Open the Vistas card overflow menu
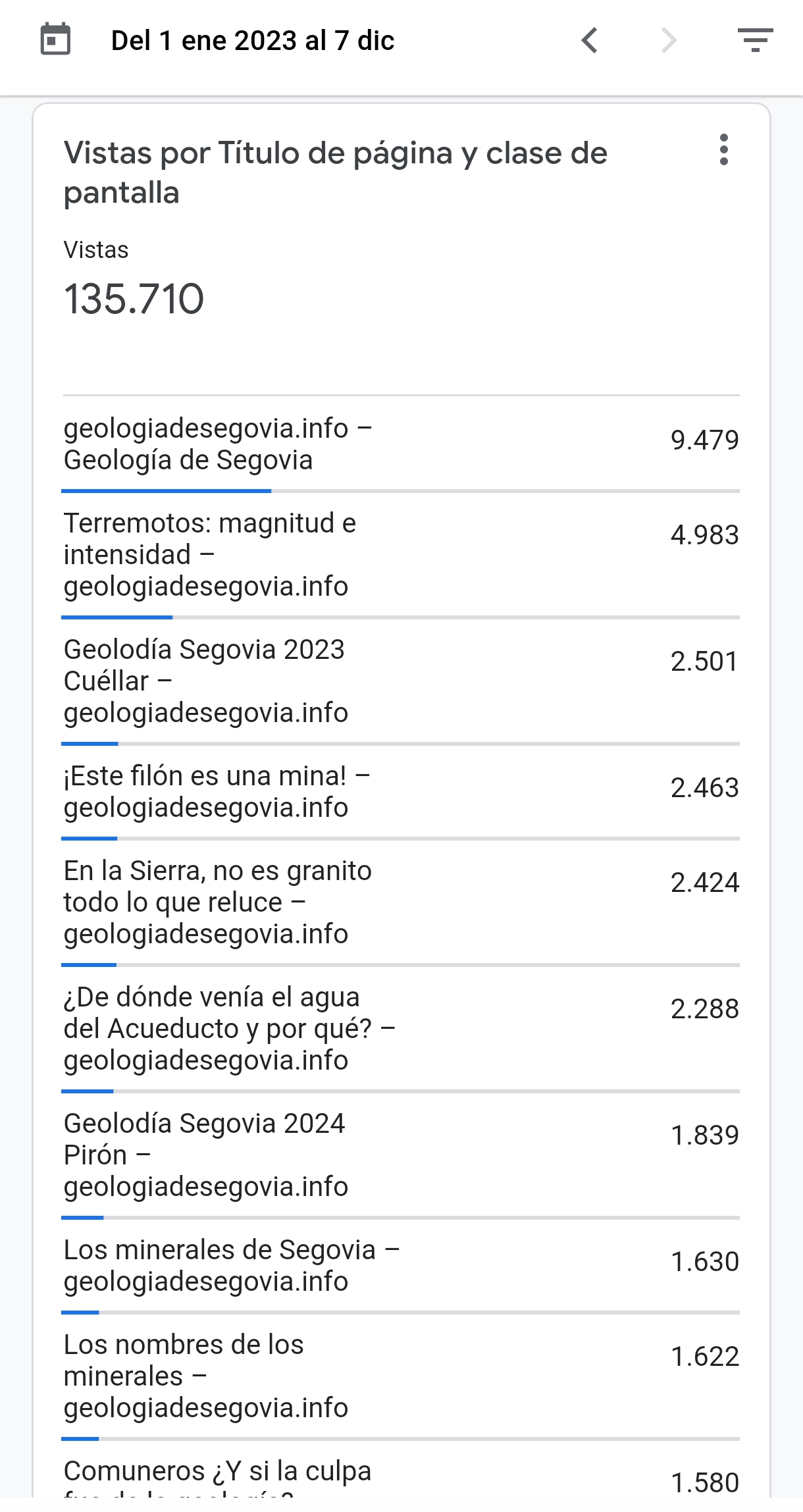 (x=724, y=150)
